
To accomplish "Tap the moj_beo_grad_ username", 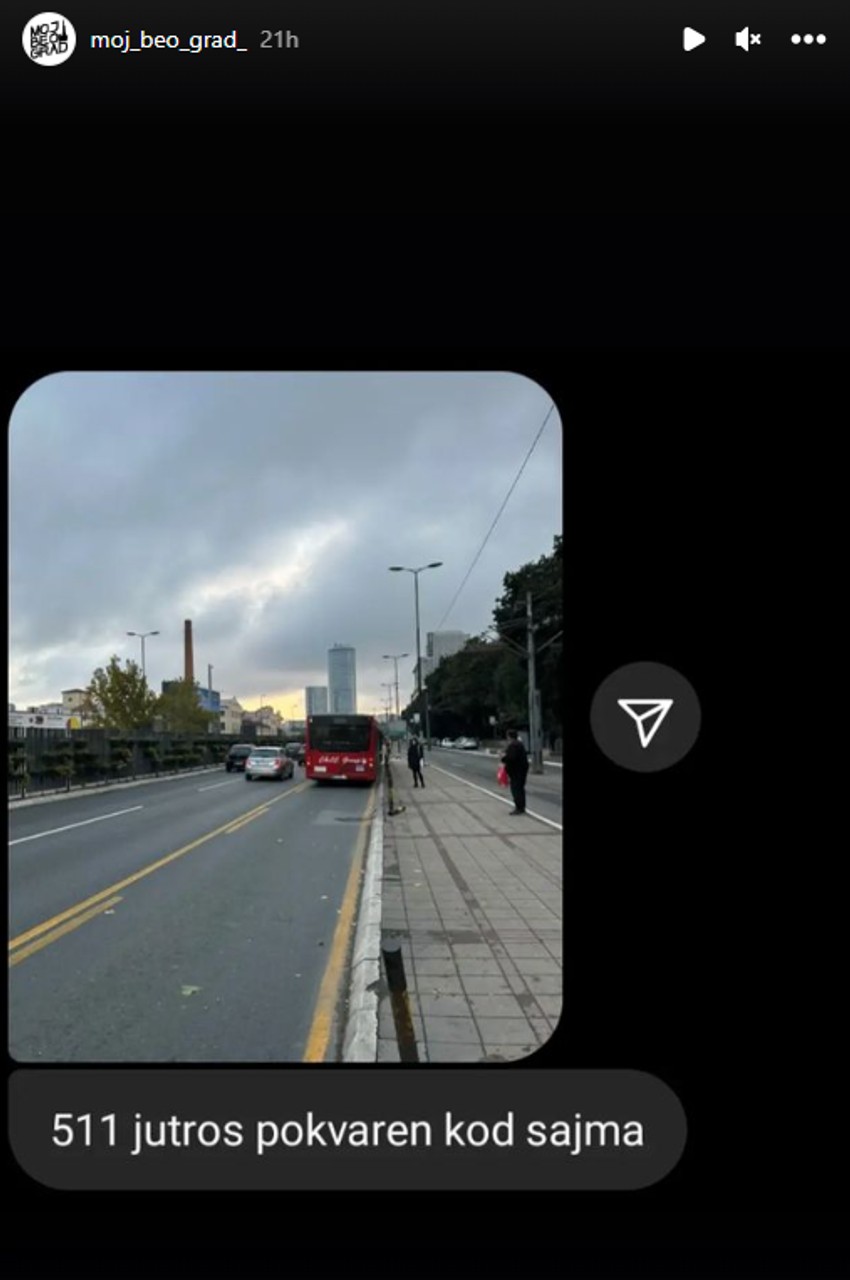I will click(x=168, y=40).
